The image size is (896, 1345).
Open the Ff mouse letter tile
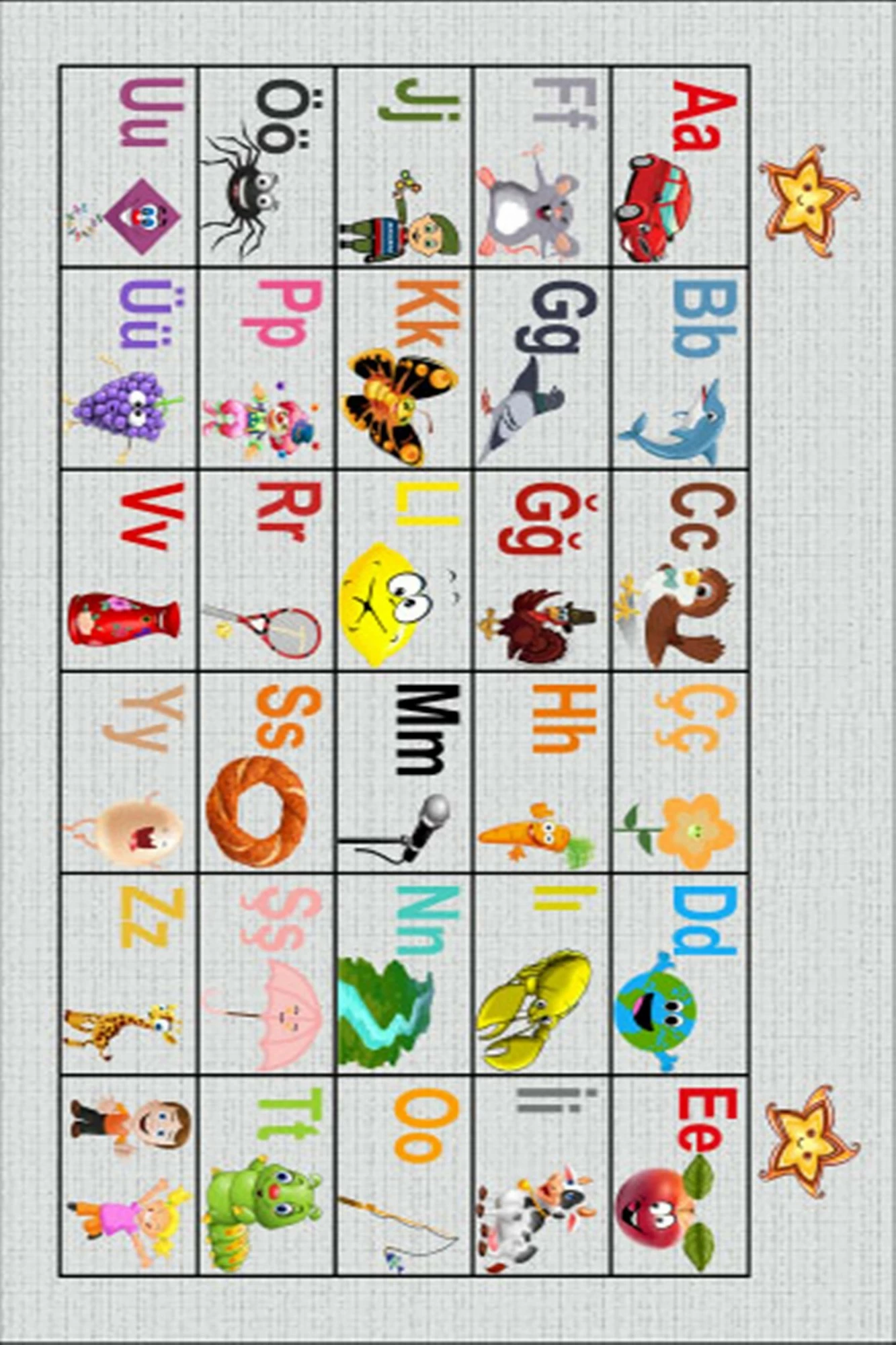[x=542, y=167]
